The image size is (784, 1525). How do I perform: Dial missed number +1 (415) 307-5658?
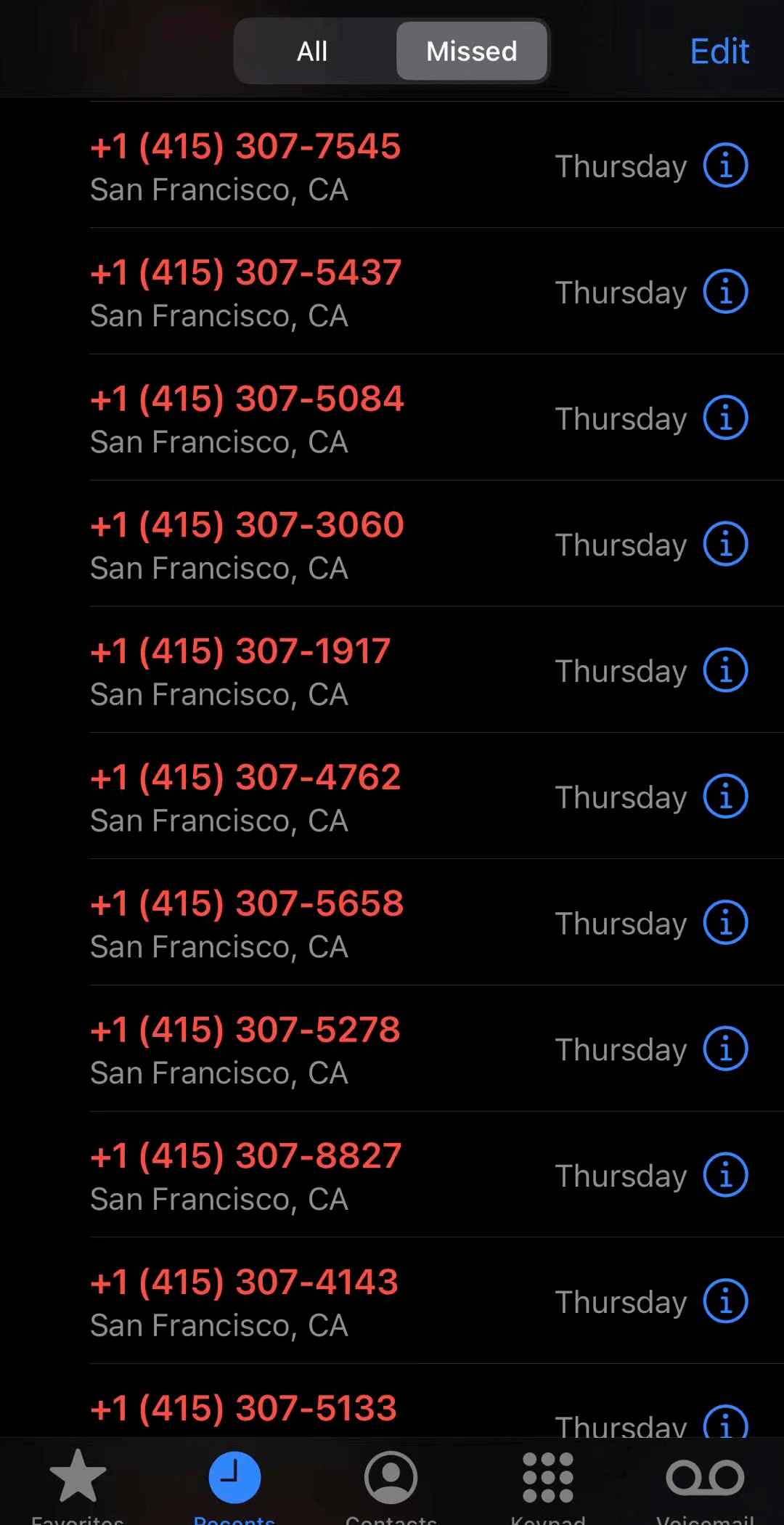coord(247,923)
